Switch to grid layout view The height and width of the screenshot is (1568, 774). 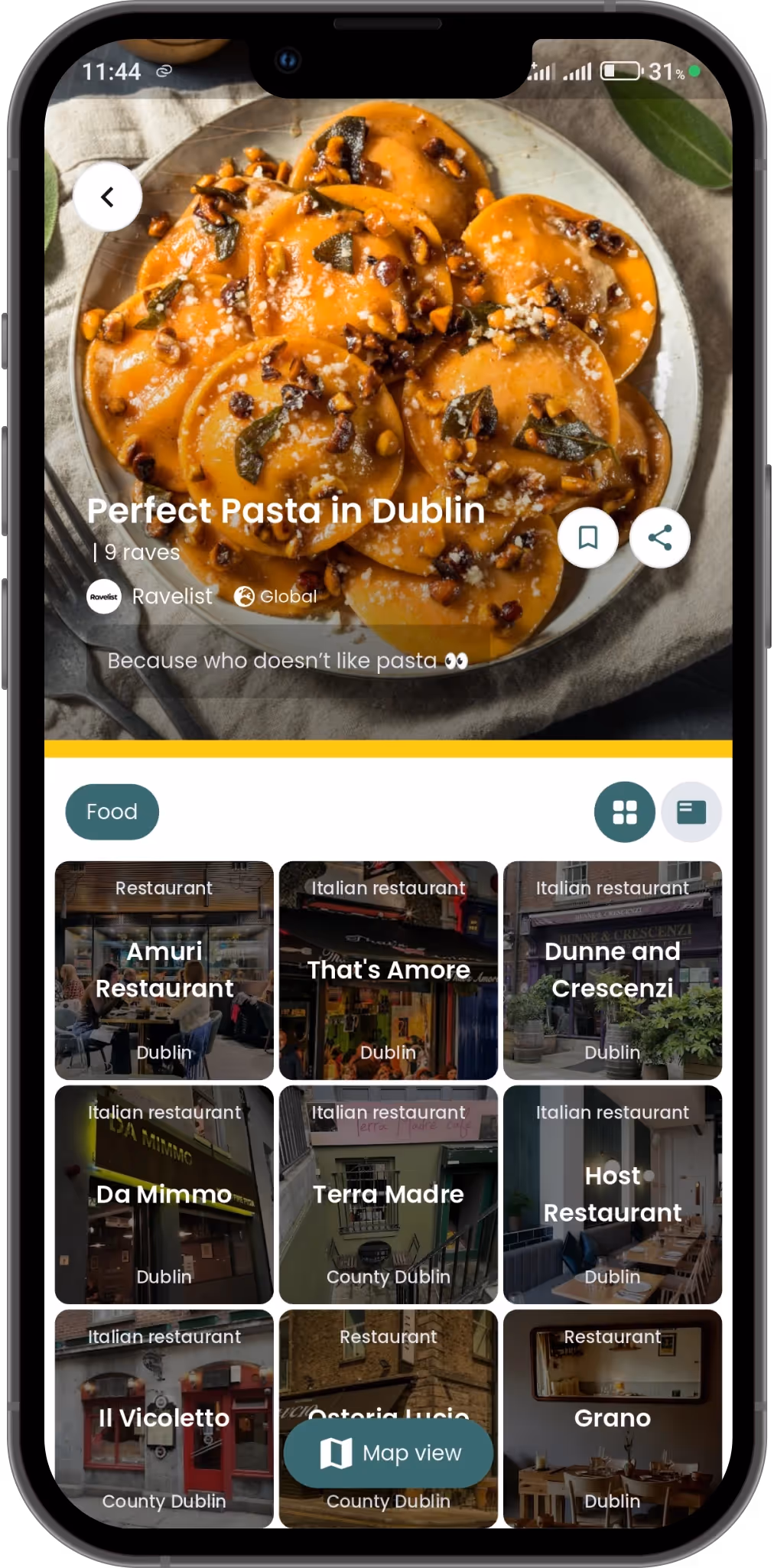tap(624, 812)
